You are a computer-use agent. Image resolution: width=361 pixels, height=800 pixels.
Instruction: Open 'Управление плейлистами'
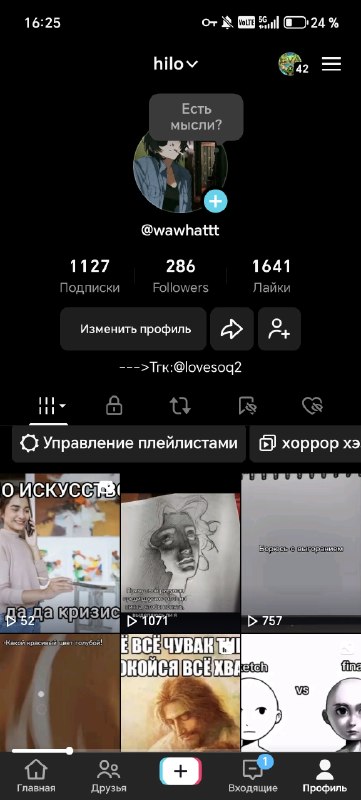tap(129, 443)
